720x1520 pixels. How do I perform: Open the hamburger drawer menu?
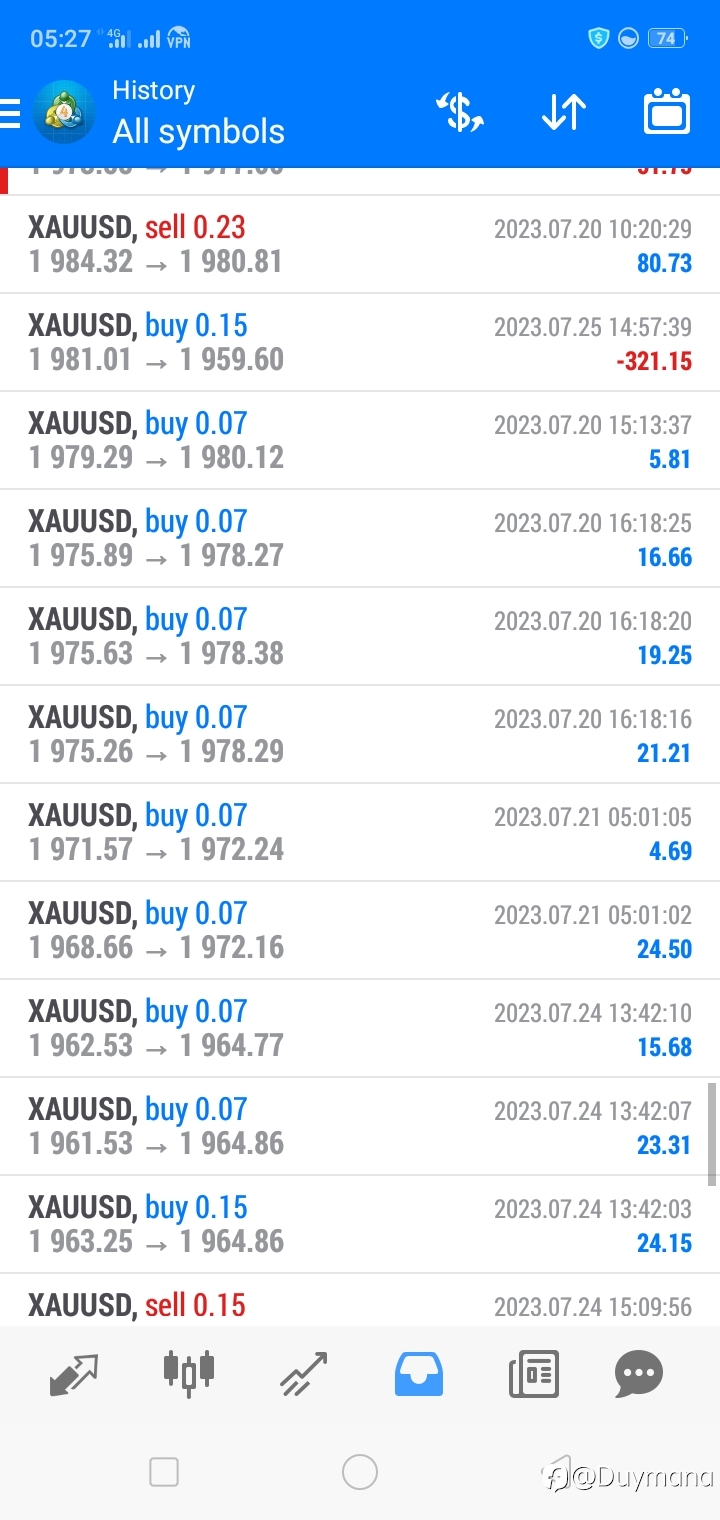9,113
